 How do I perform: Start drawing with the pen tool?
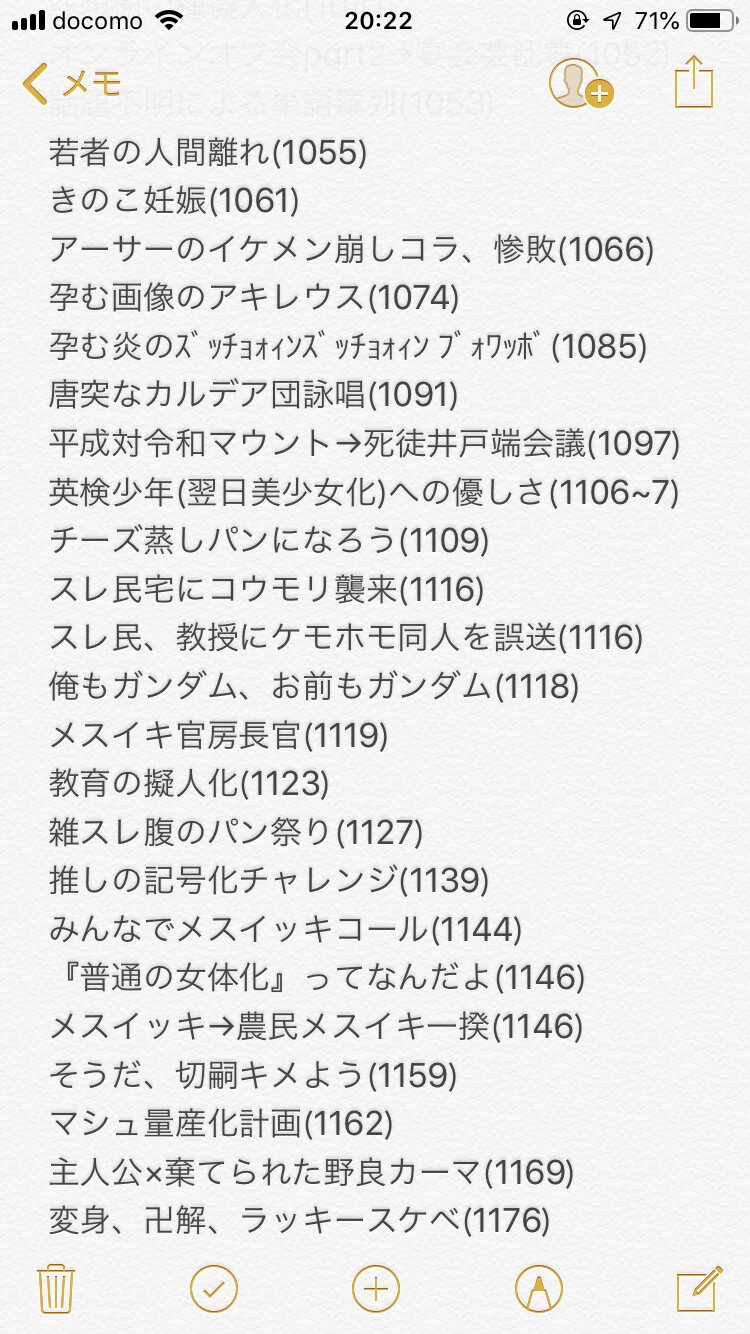(x=538, y=1289)
